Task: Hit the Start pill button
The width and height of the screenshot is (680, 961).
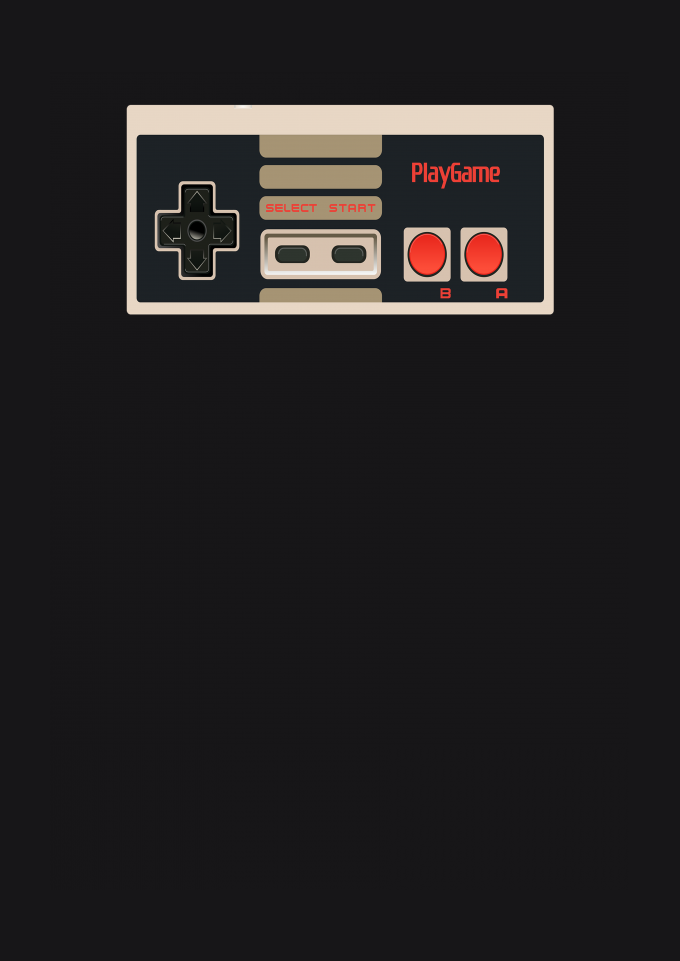Action: coord(349,254)
